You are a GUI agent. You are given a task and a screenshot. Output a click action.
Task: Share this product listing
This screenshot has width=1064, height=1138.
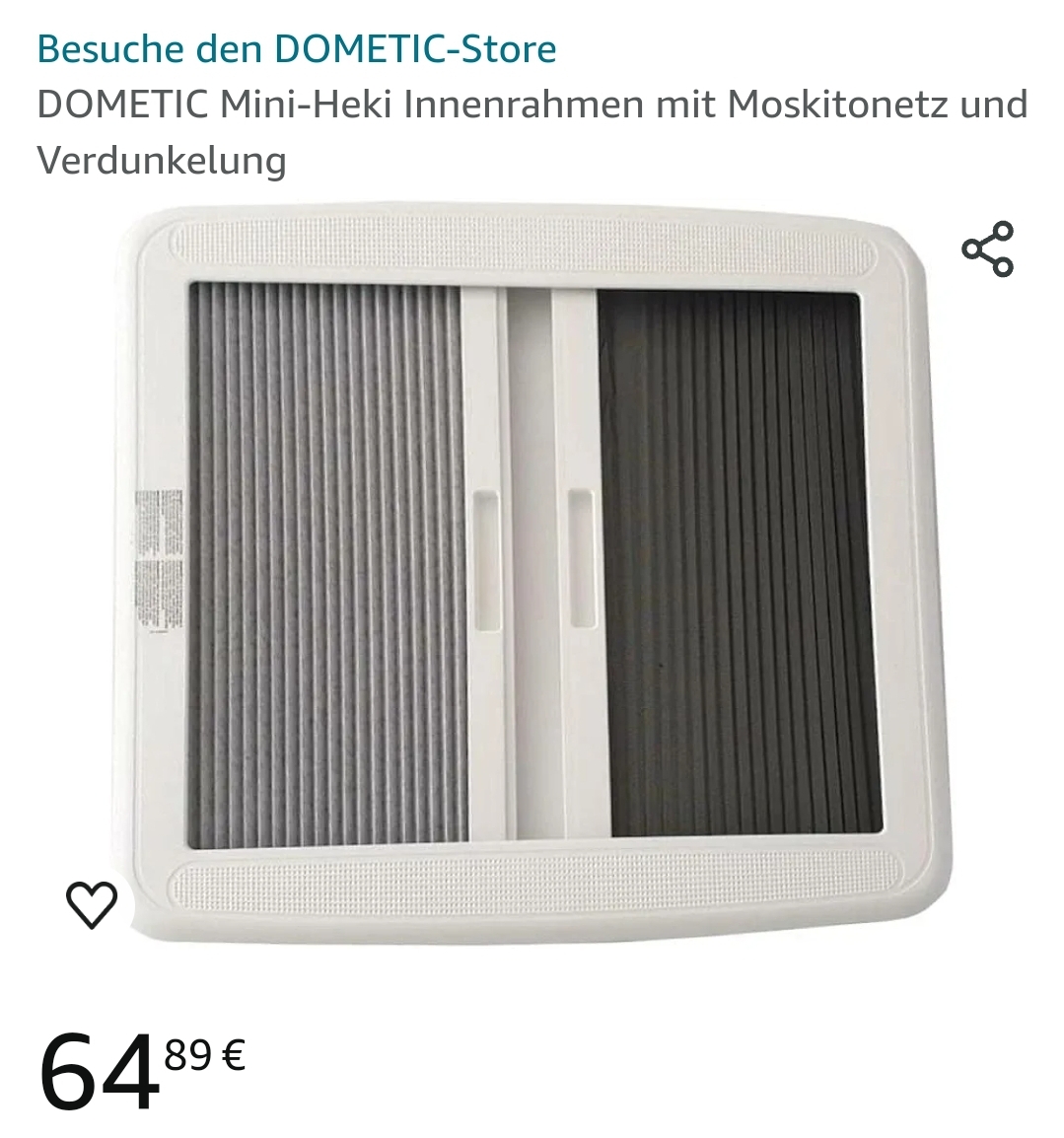[987, 249]
